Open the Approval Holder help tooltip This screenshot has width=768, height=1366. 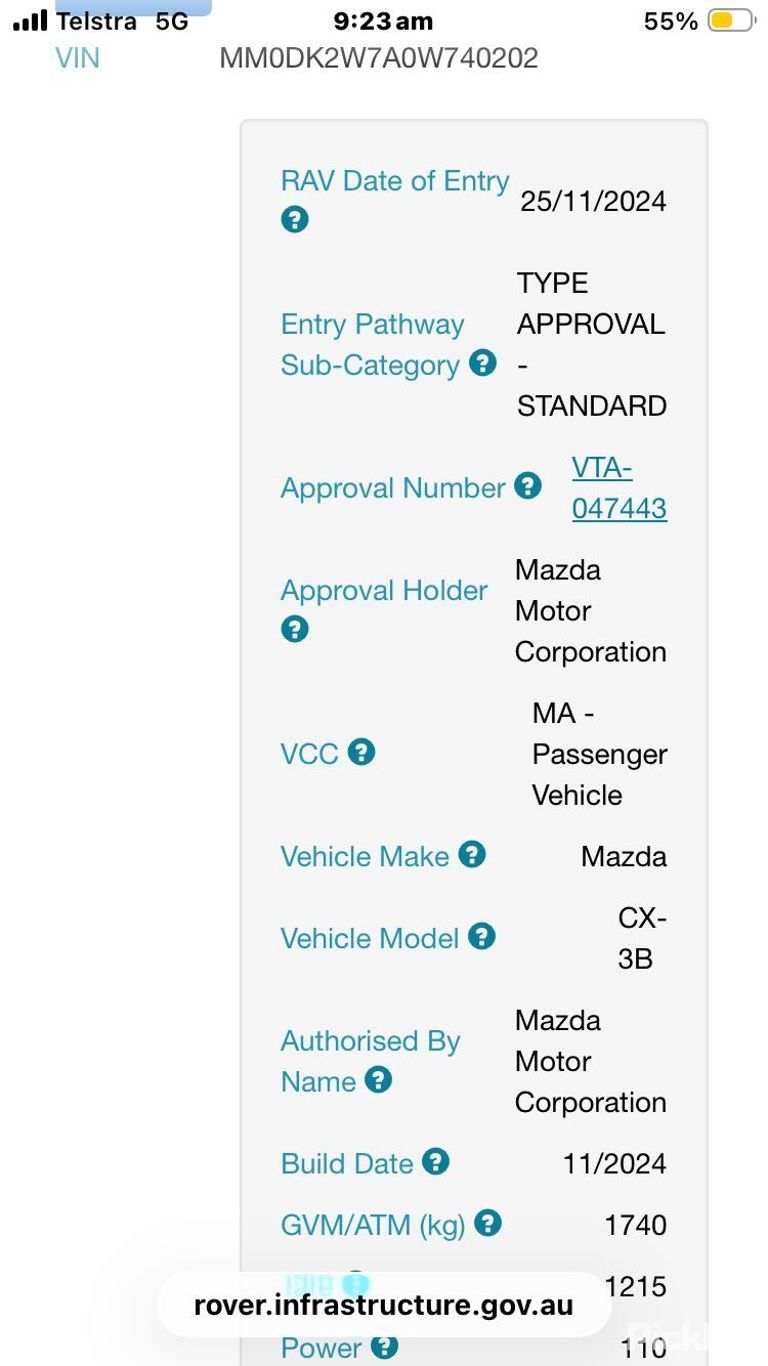click(295, 629)
